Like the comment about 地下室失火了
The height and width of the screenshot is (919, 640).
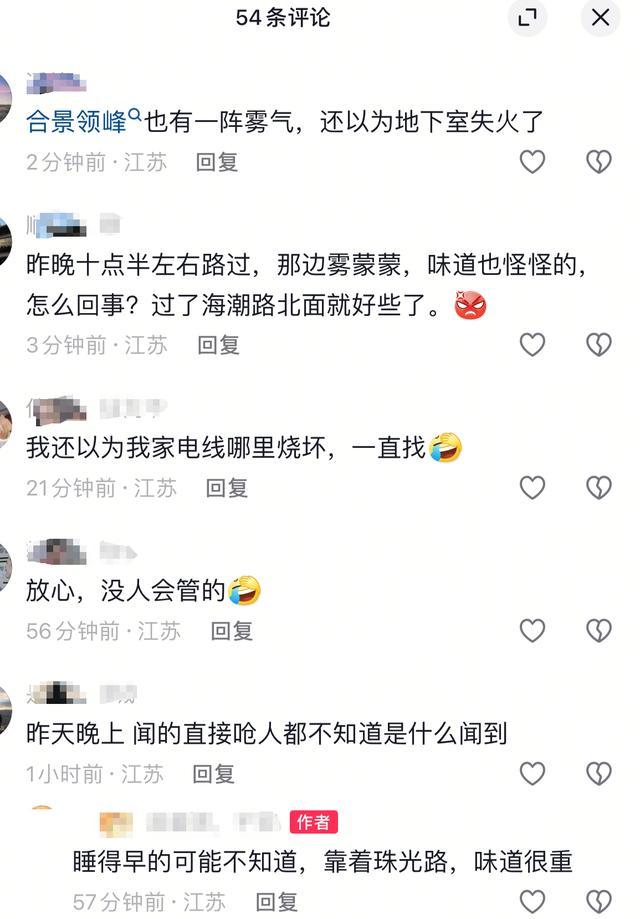(532, 162)
